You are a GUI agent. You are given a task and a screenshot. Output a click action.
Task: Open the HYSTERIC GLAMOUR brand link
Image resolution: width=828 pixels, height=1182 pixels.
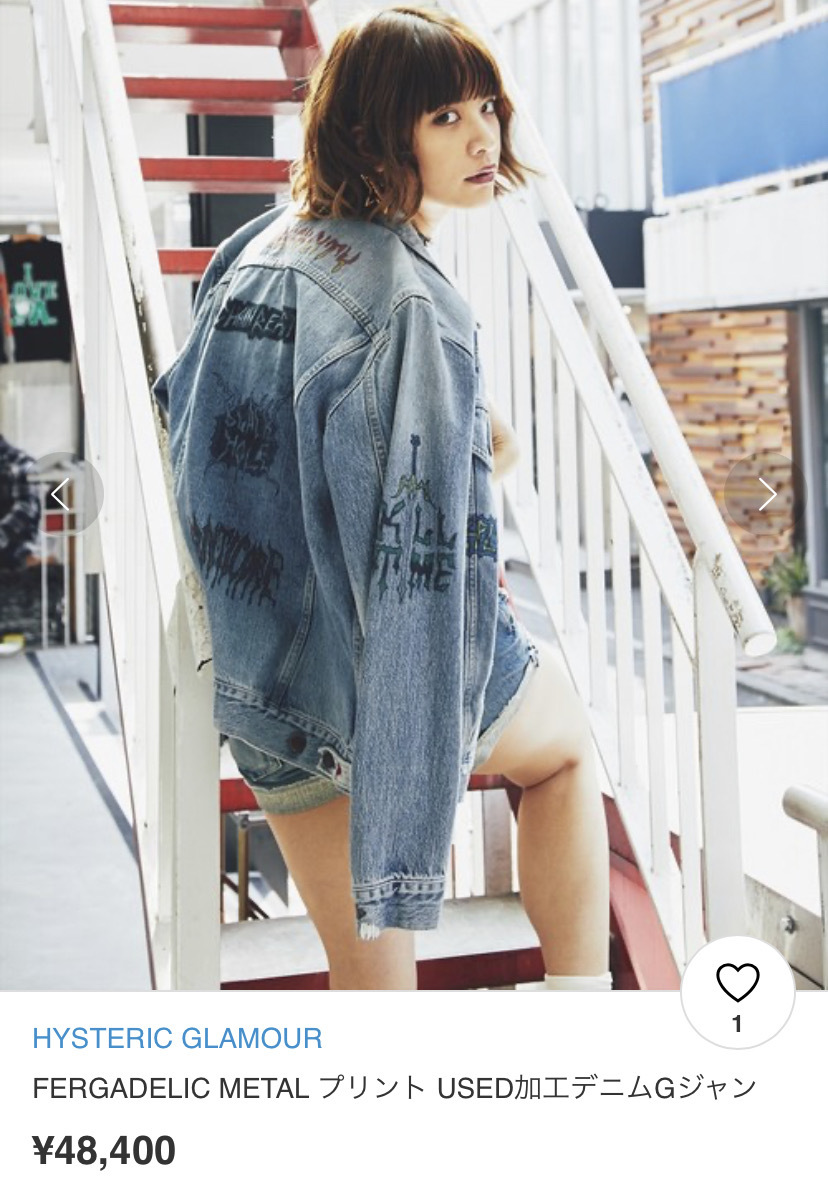(177, 1038)
